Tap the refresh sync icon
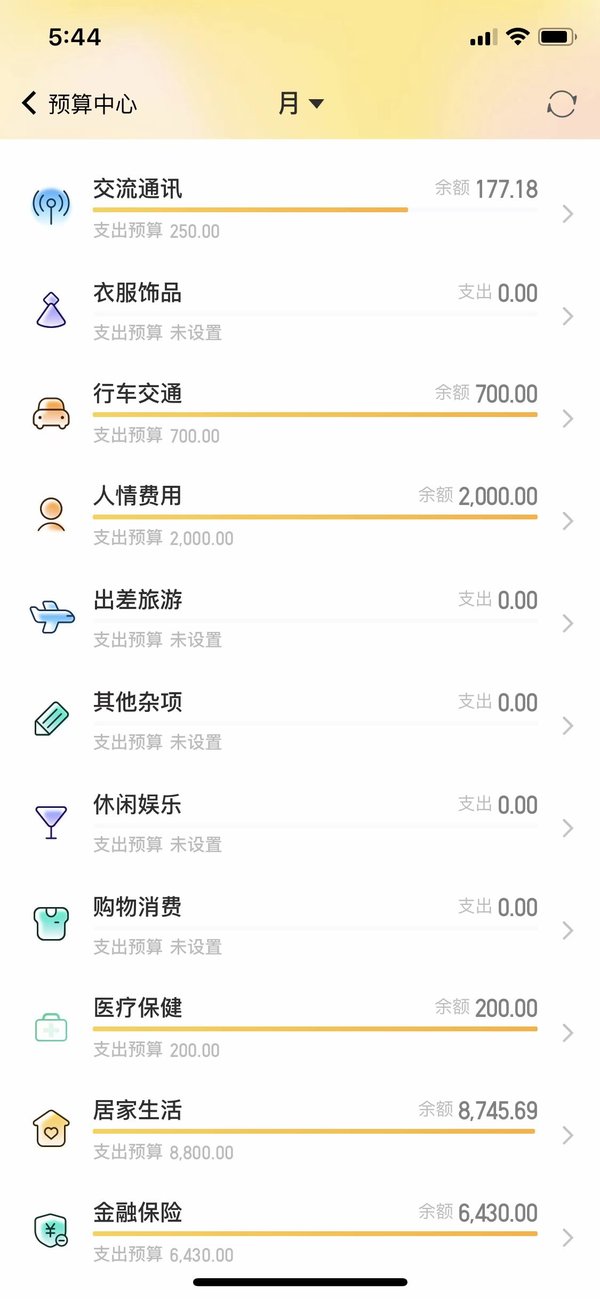The image size is (600, 1299). [561, 104]
